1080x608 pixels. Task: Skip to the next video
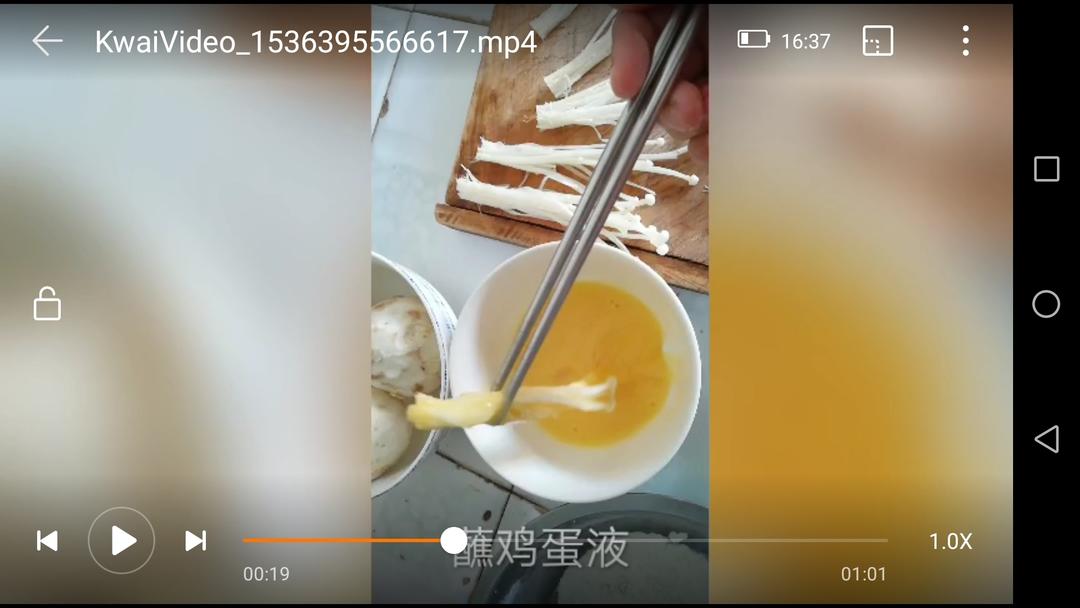[196, 541]
